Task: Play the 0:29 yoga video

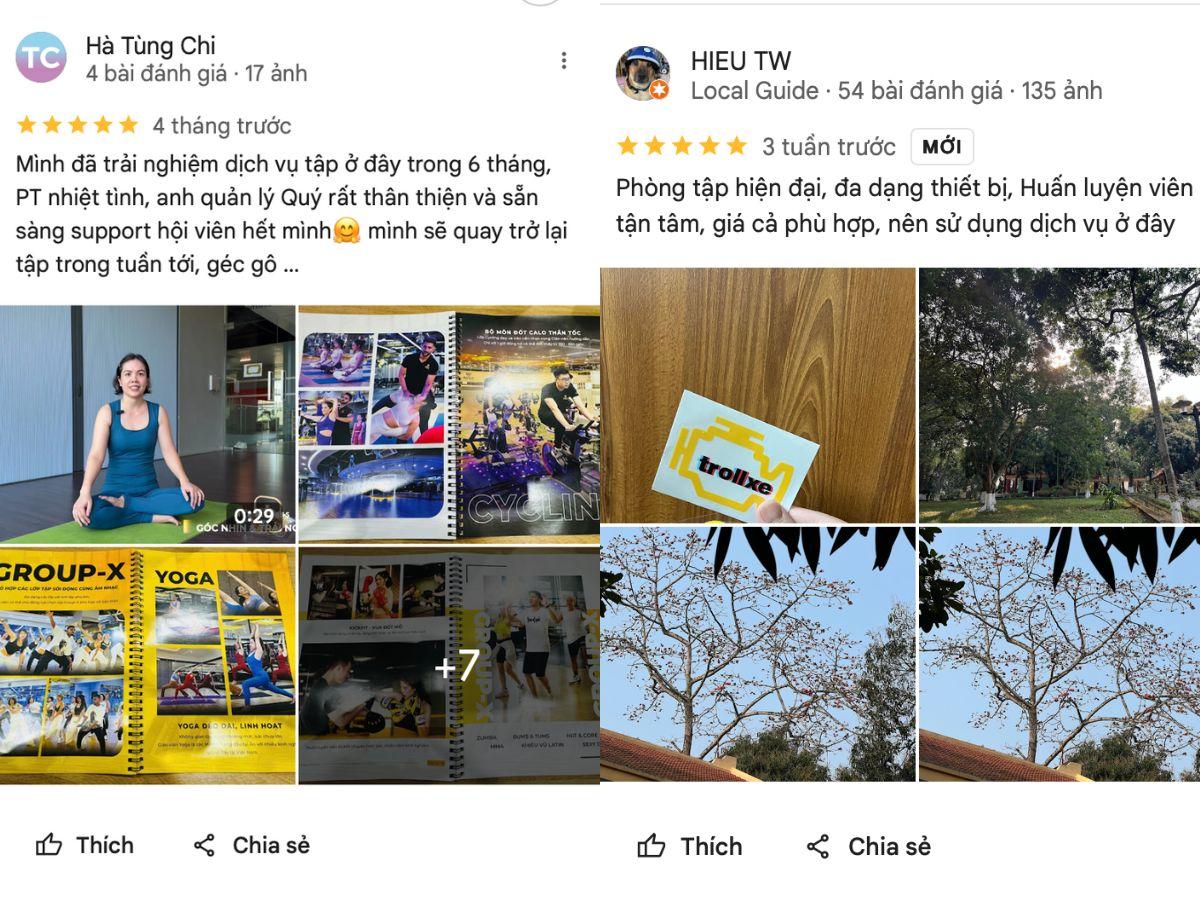Action: [147, 423]
